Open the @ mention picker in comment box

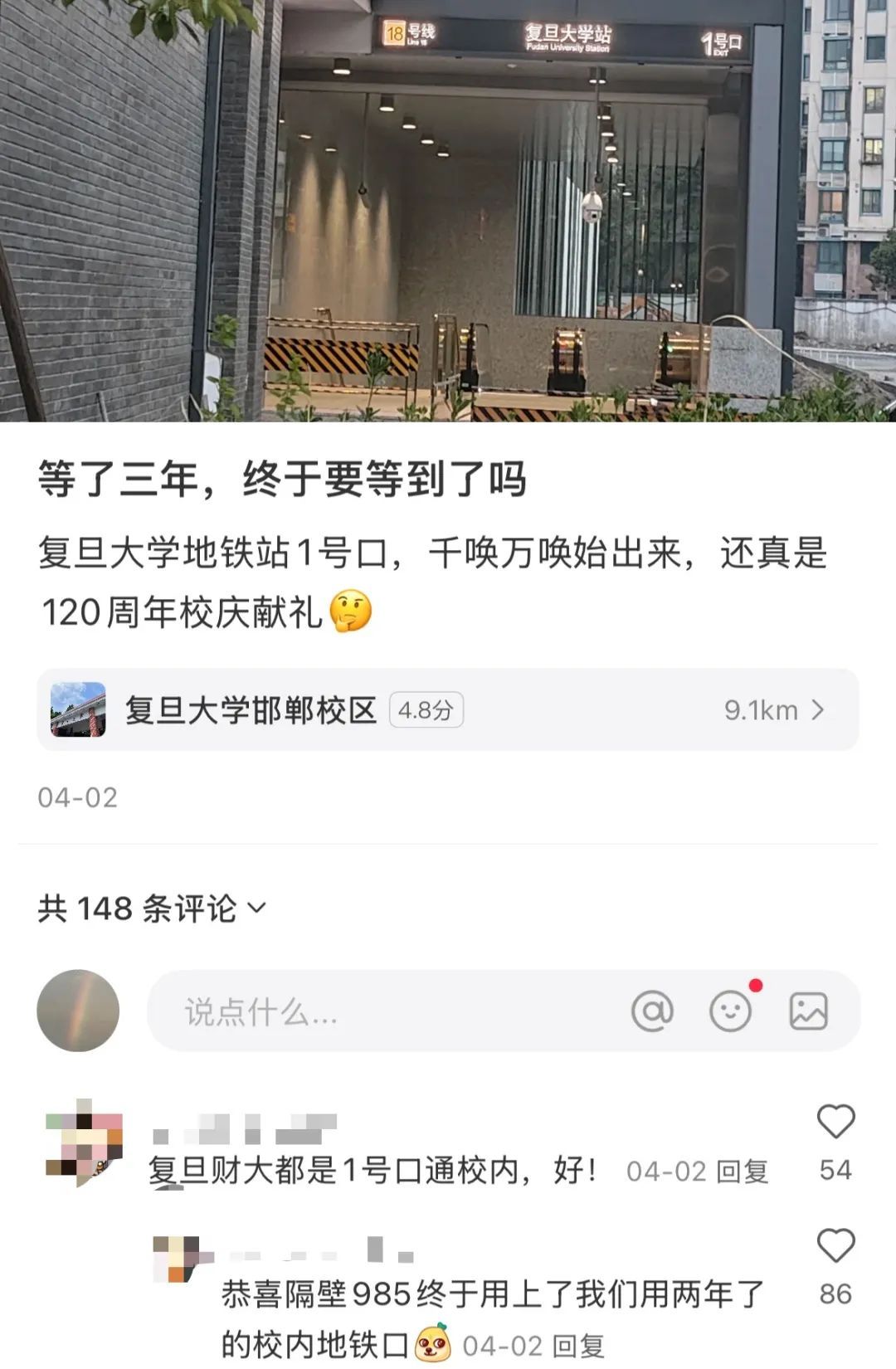point(655,1011)
